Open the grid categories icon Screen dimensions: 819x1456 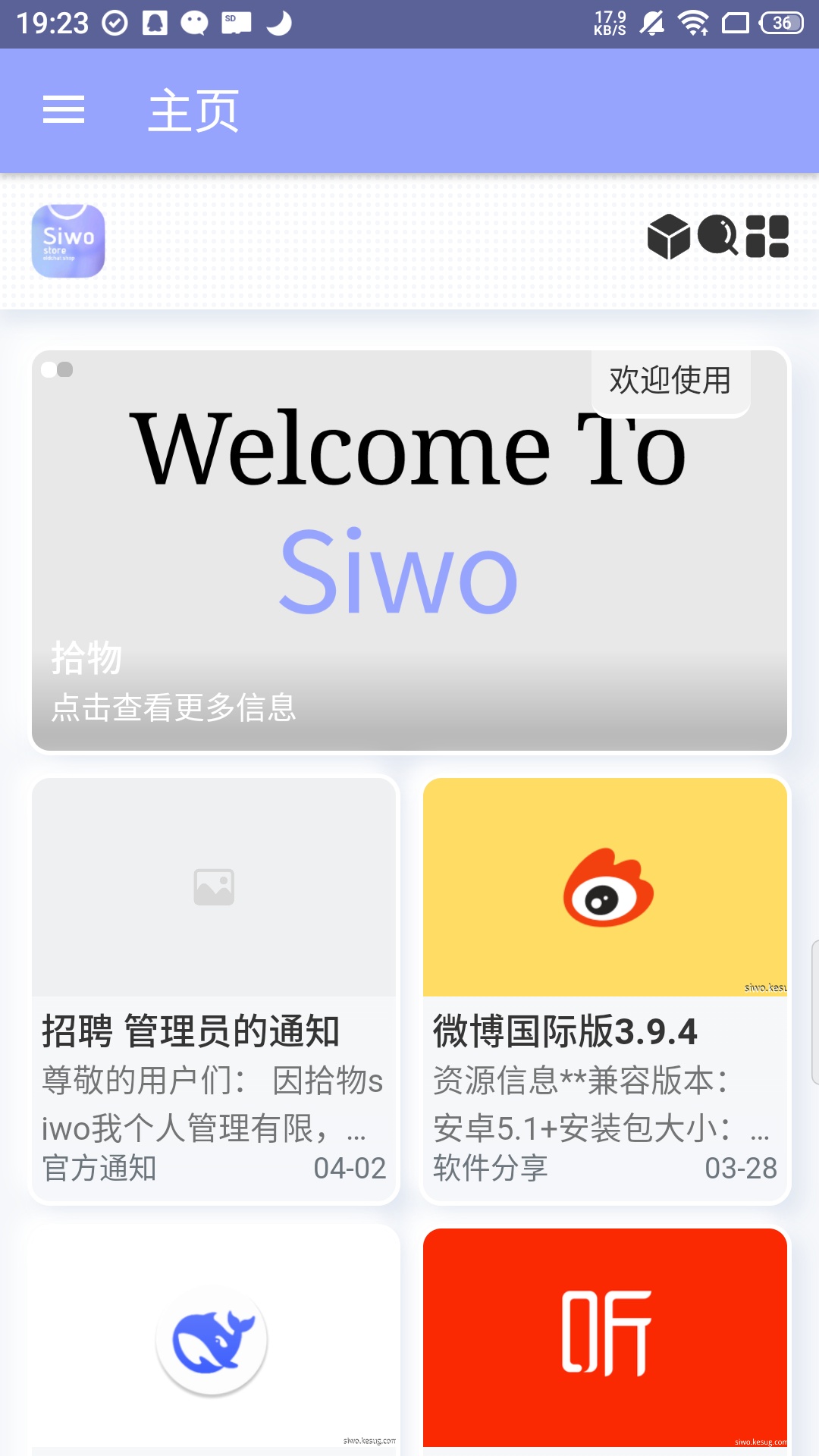(x=767, y=237)
